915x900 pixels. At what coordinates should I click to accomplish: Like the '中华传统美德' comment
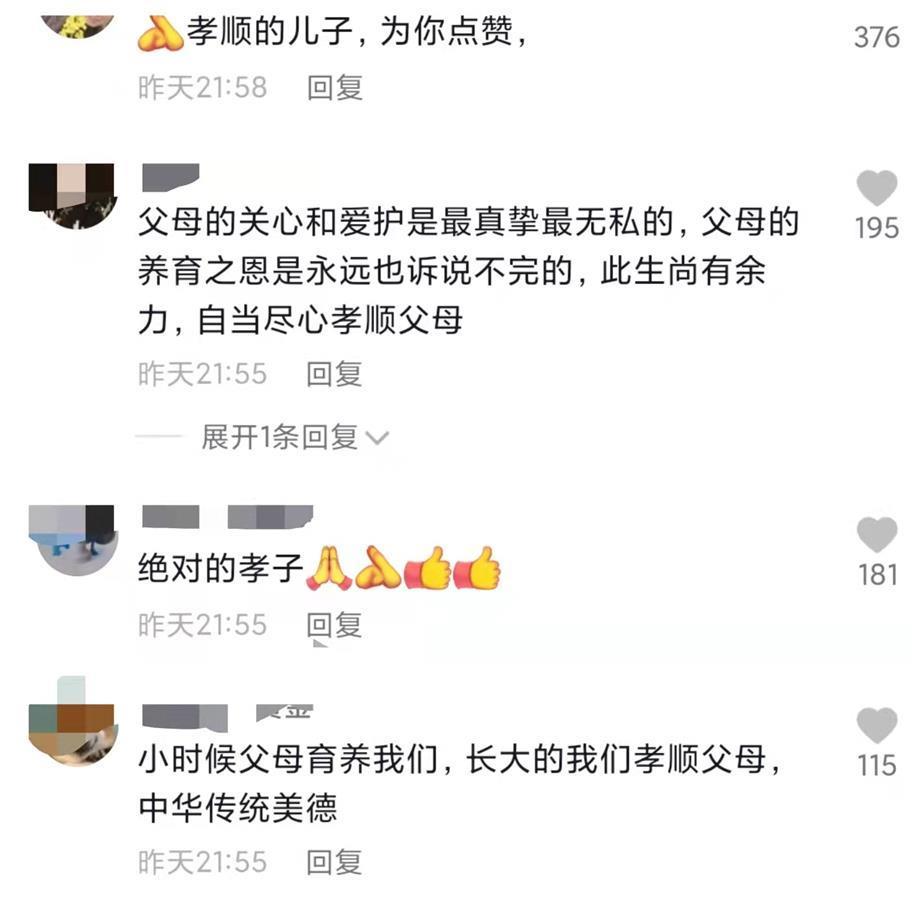coord(877,725)
